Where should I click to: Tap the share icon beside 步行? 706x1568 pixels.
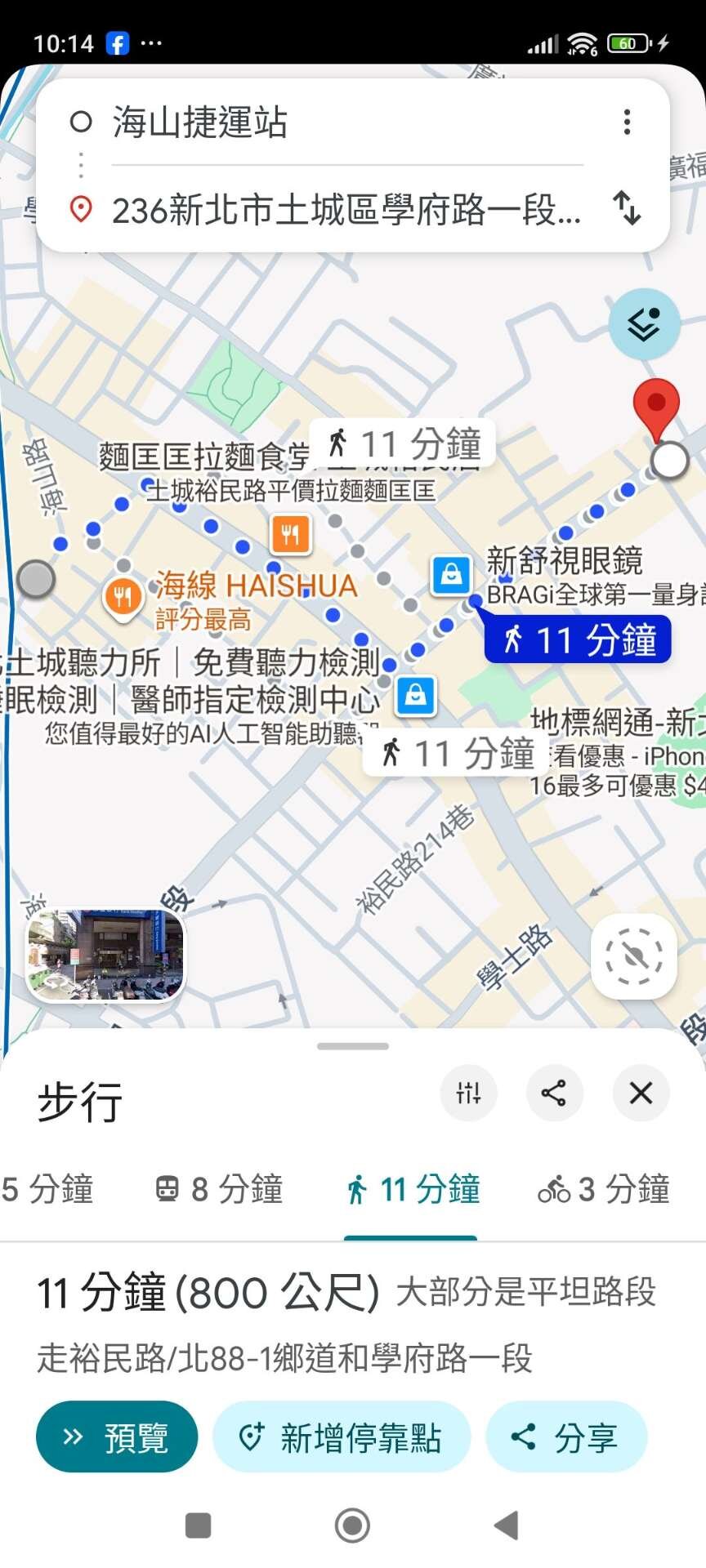(x=553, y=1093)
